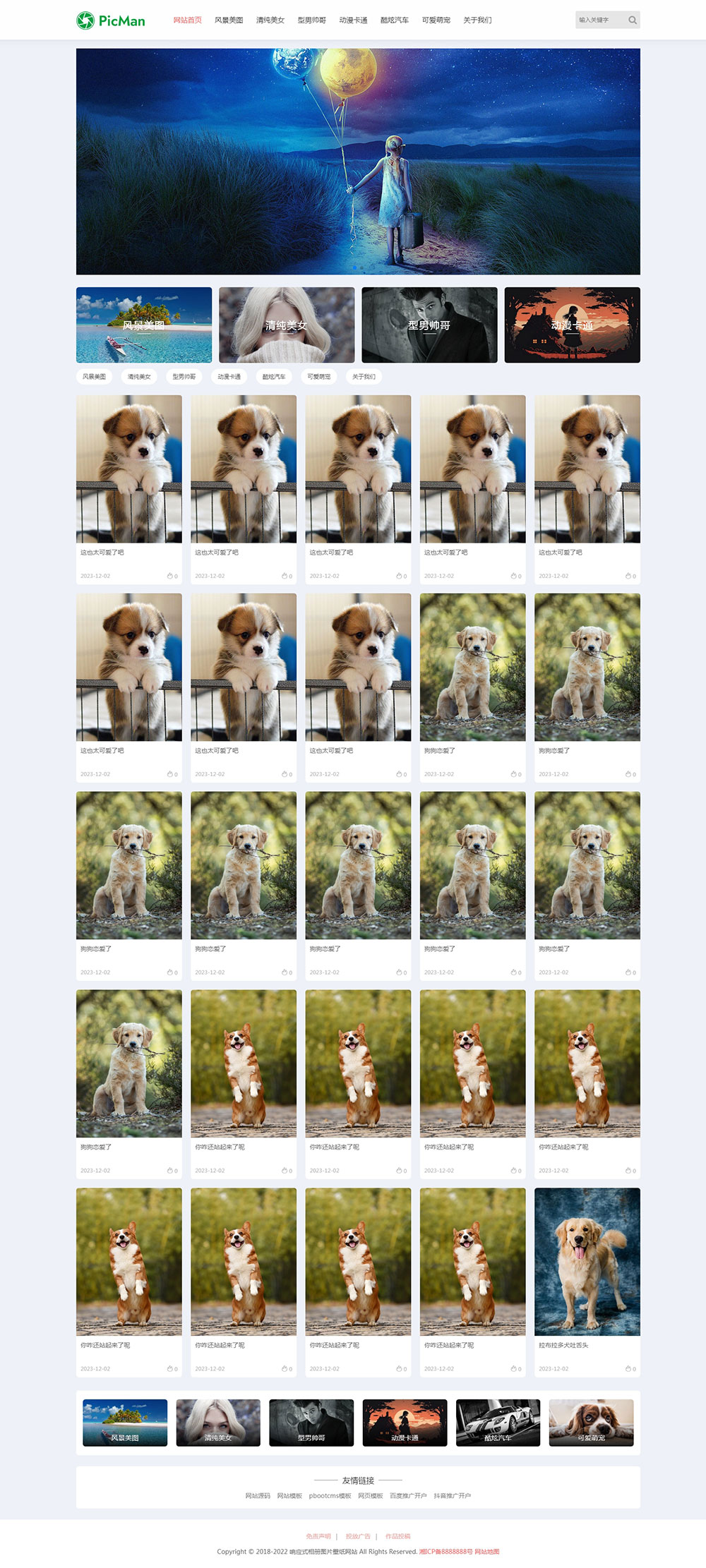The width and height of the screenshot is (706, 1568).
Task: Open the 网站地图 footer link
Action: [486, 1552]
